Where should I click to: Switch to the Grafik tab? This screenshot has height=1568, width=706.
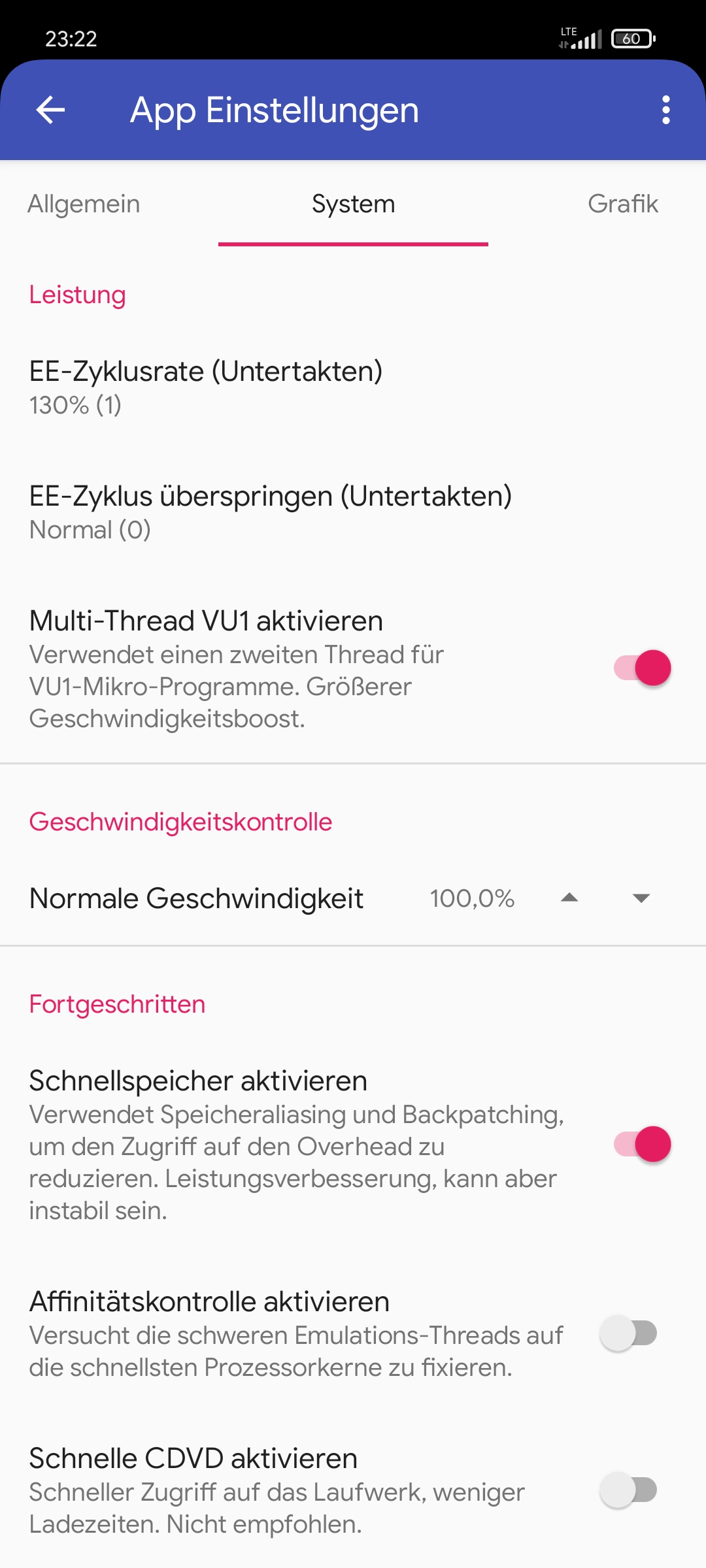coord(622,204)
